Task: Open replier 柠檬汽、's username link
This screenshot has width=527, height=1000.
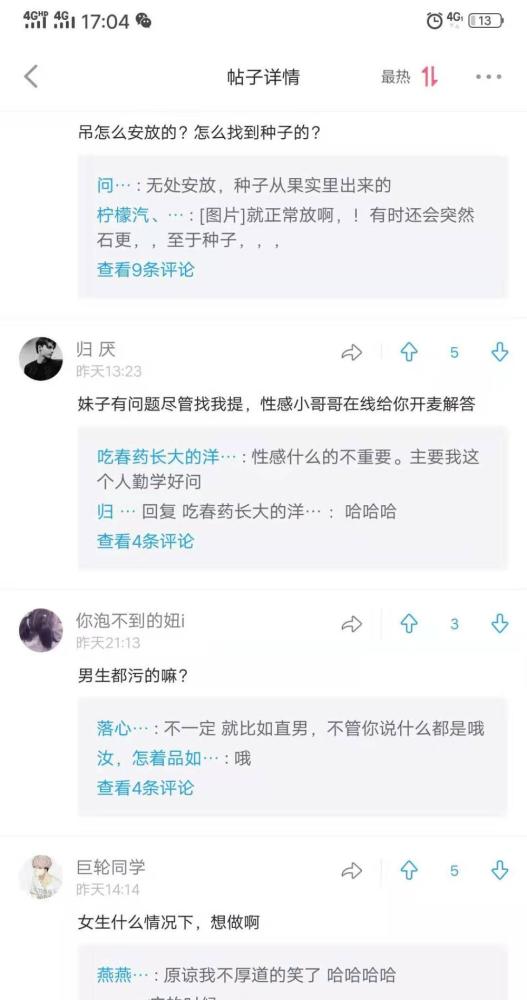Action: [x=140, y=216]
